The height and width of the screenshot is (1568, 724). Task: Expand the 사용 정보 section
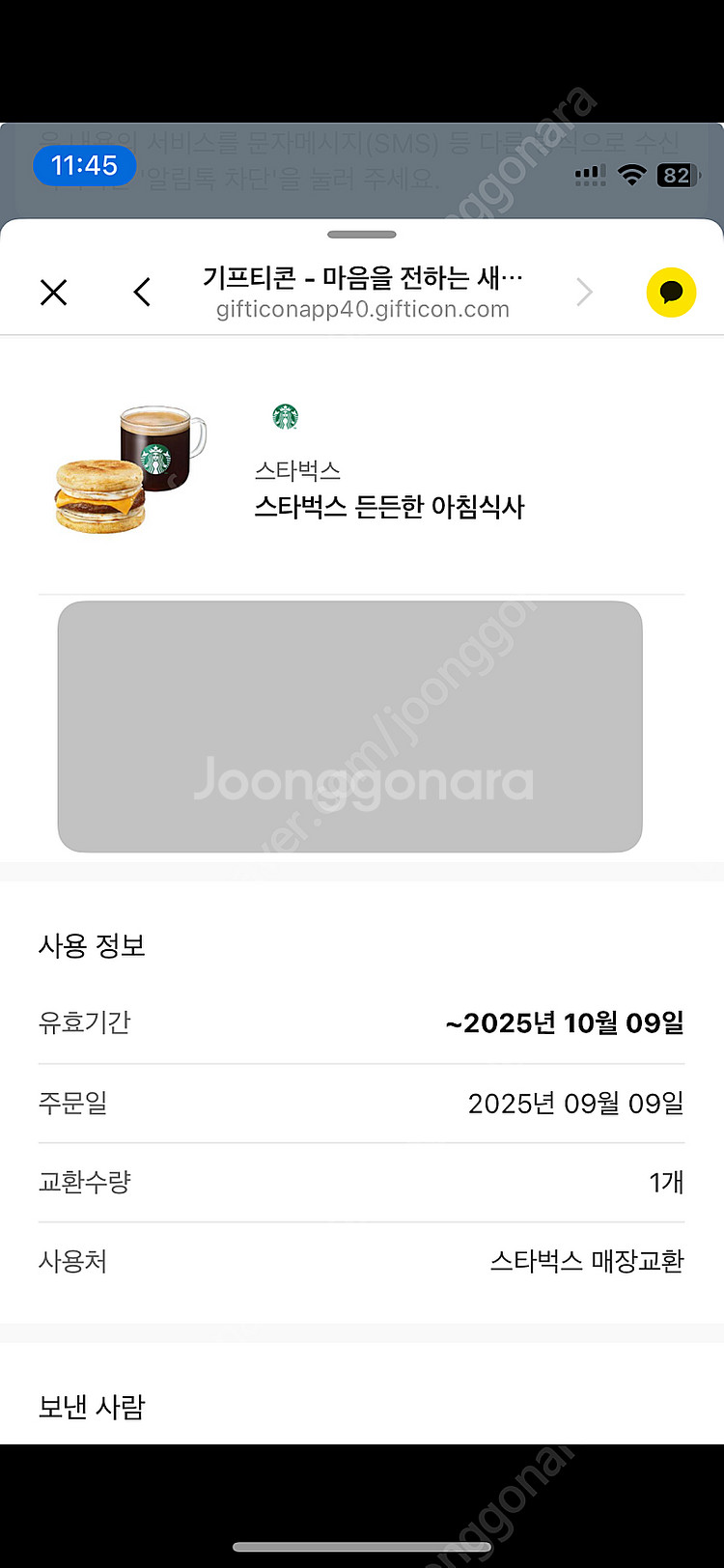click(x=92, y=945)
